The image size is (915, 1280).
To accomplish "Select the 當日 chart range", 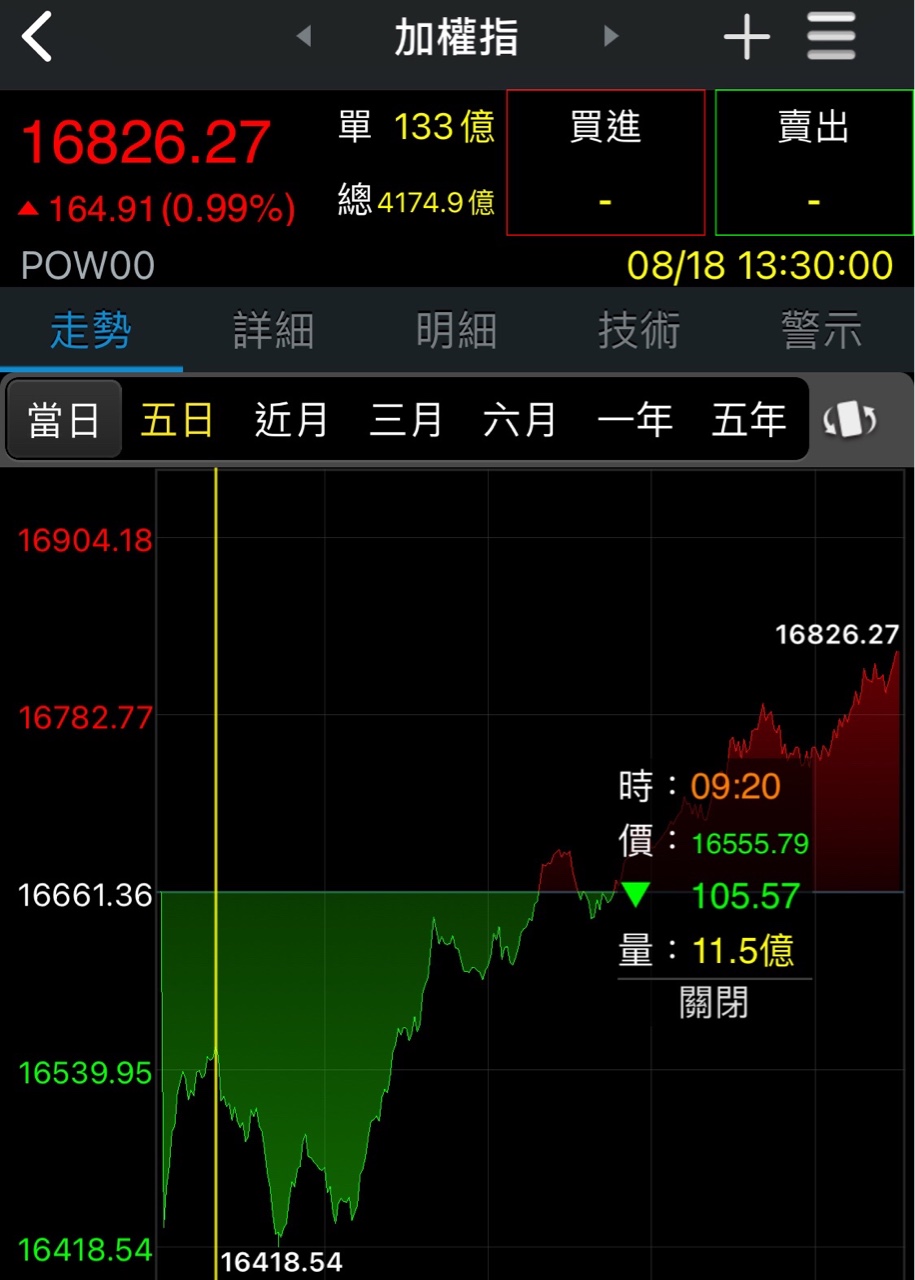I will click(64, 420).
